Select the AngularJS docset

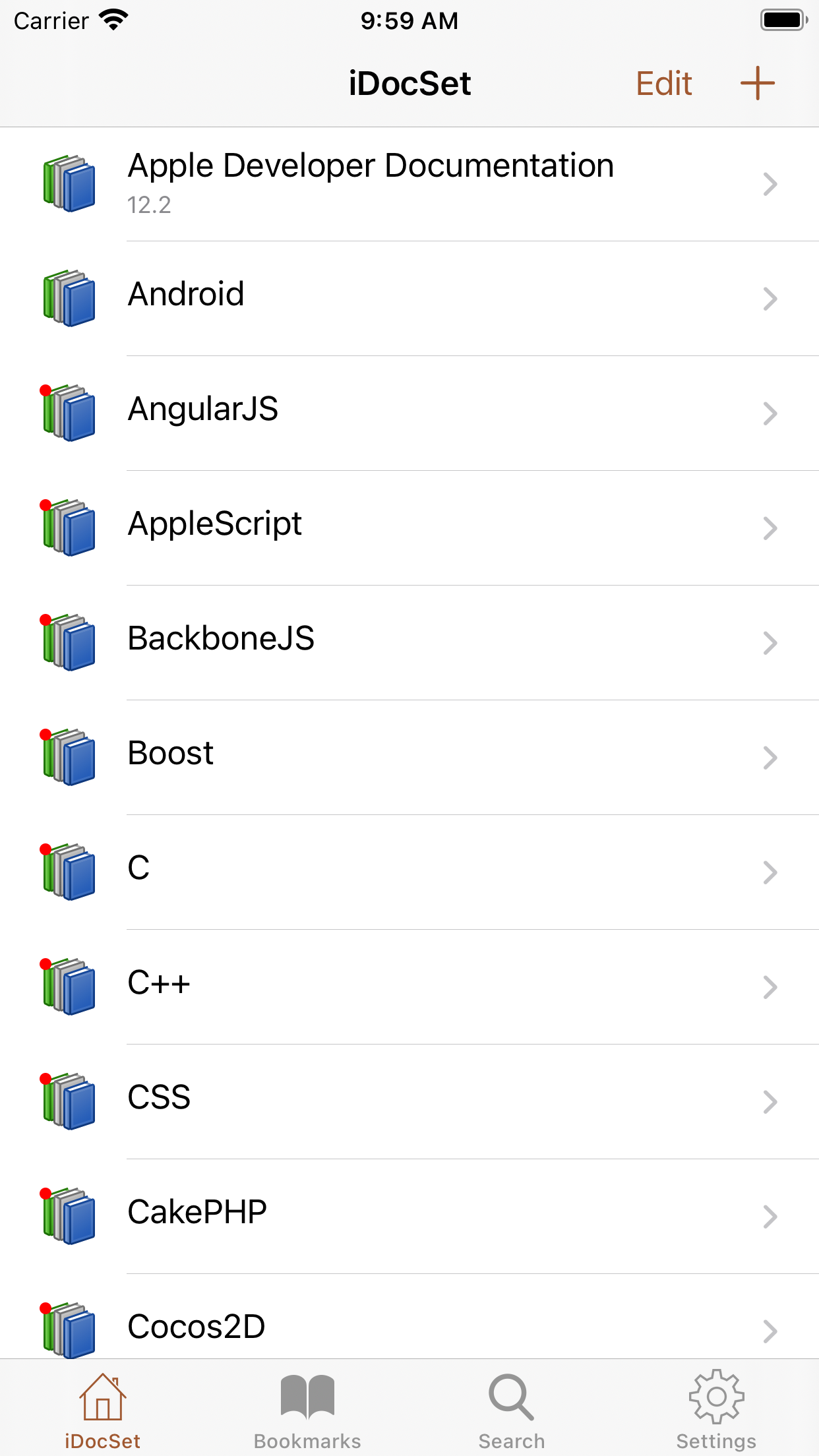[x=409, y=413]
